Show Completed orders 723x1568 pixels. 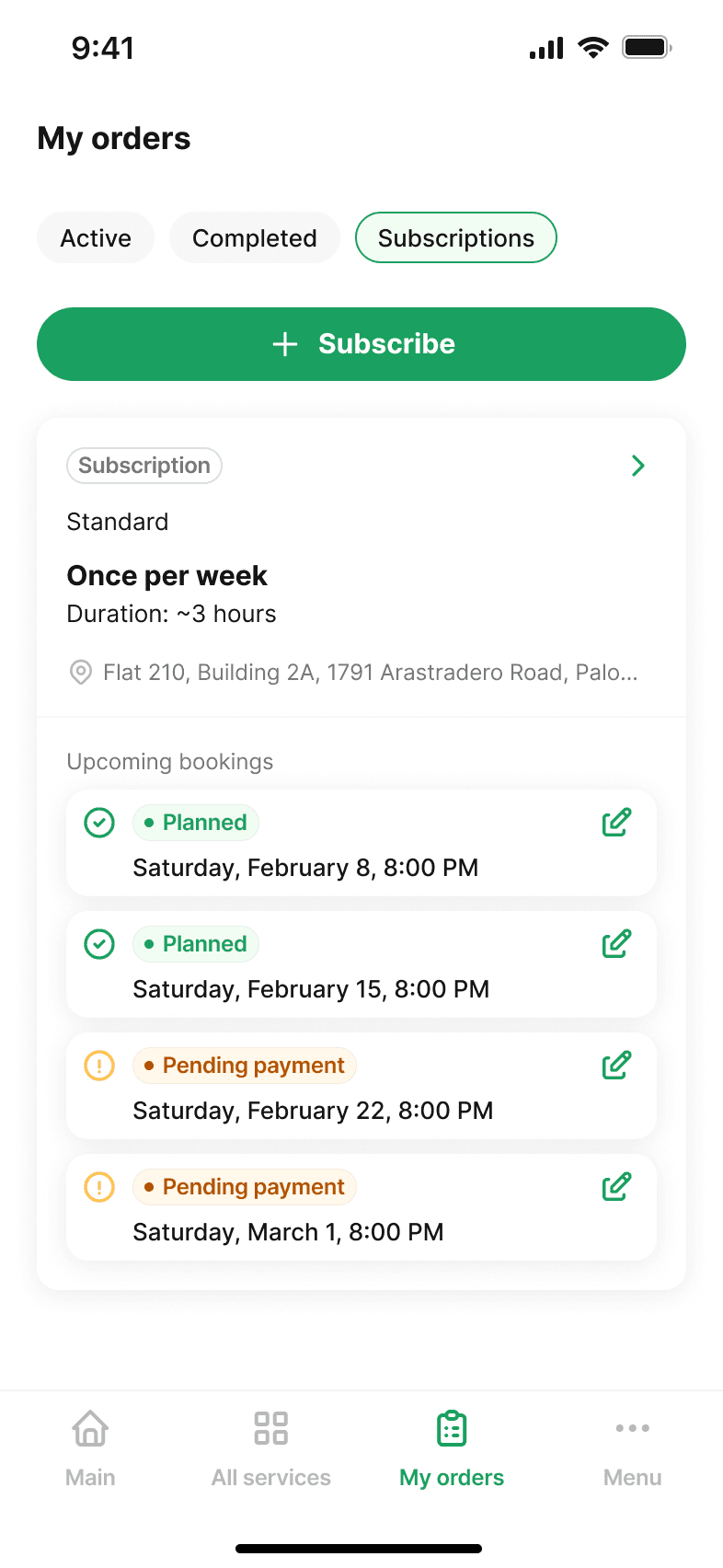point(254,238)
